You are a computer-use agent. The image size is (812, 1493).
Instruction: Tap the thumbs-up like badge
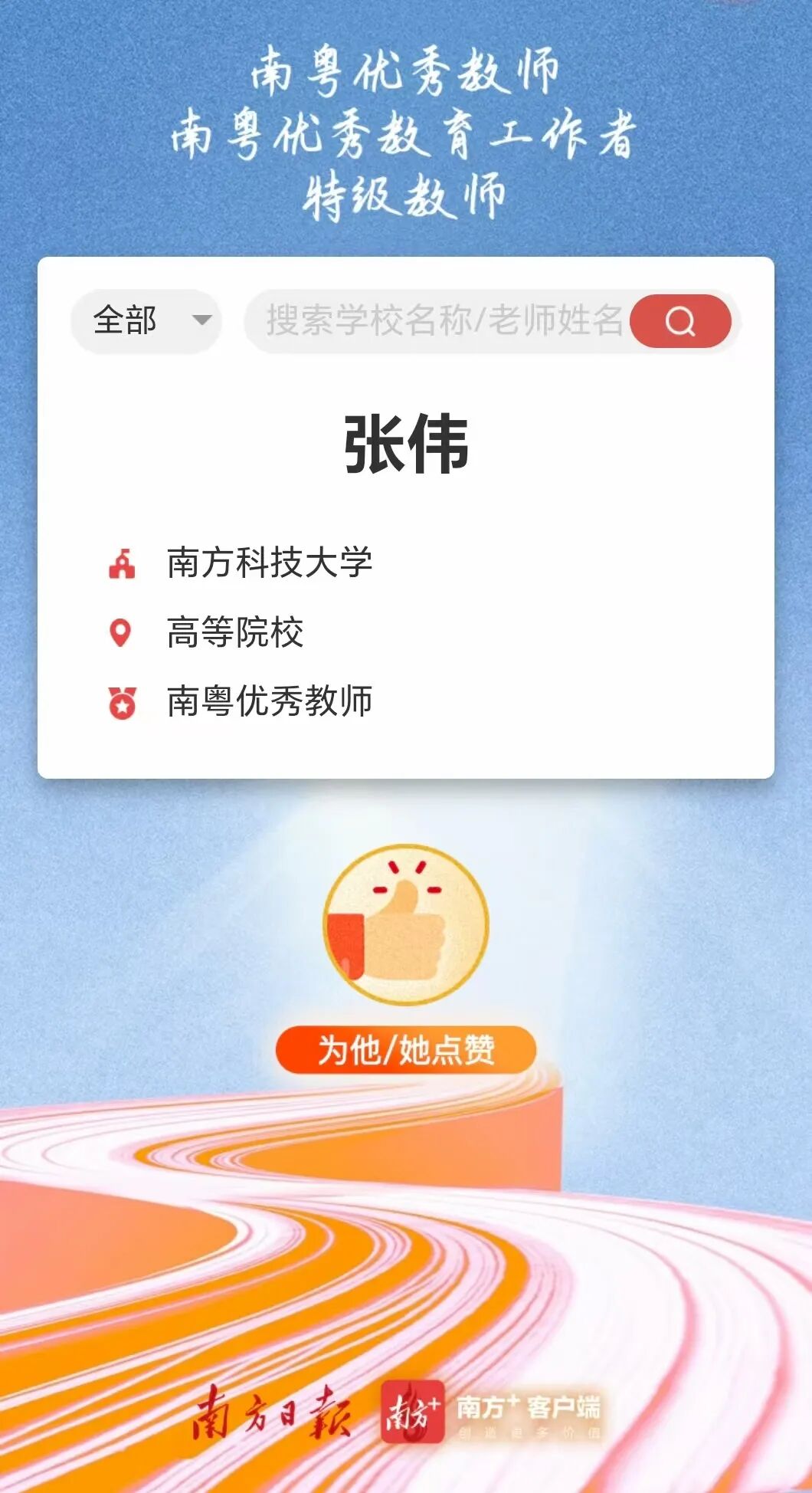click(x=405, y=924)
